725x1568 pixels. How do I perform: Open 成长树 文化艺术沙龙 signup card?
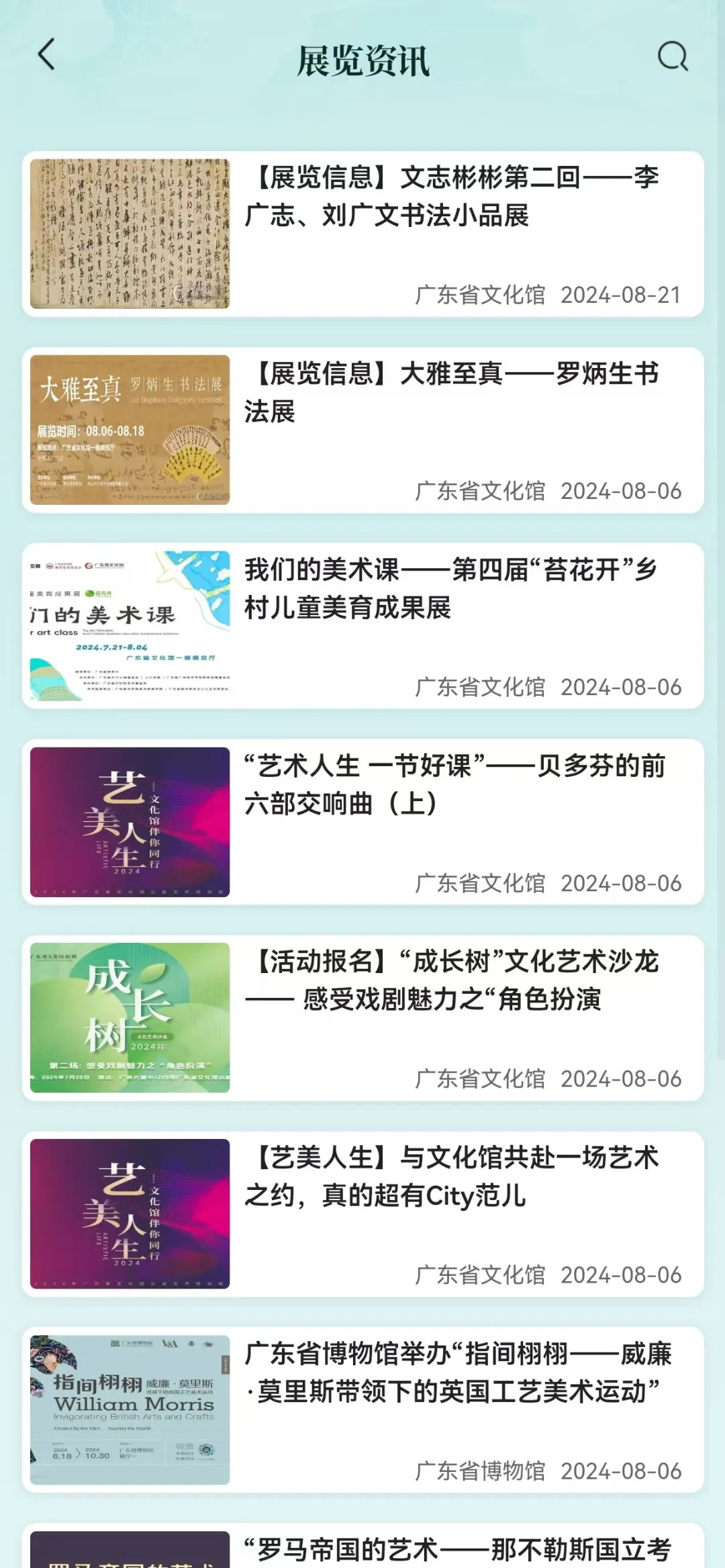[362, 1018]
